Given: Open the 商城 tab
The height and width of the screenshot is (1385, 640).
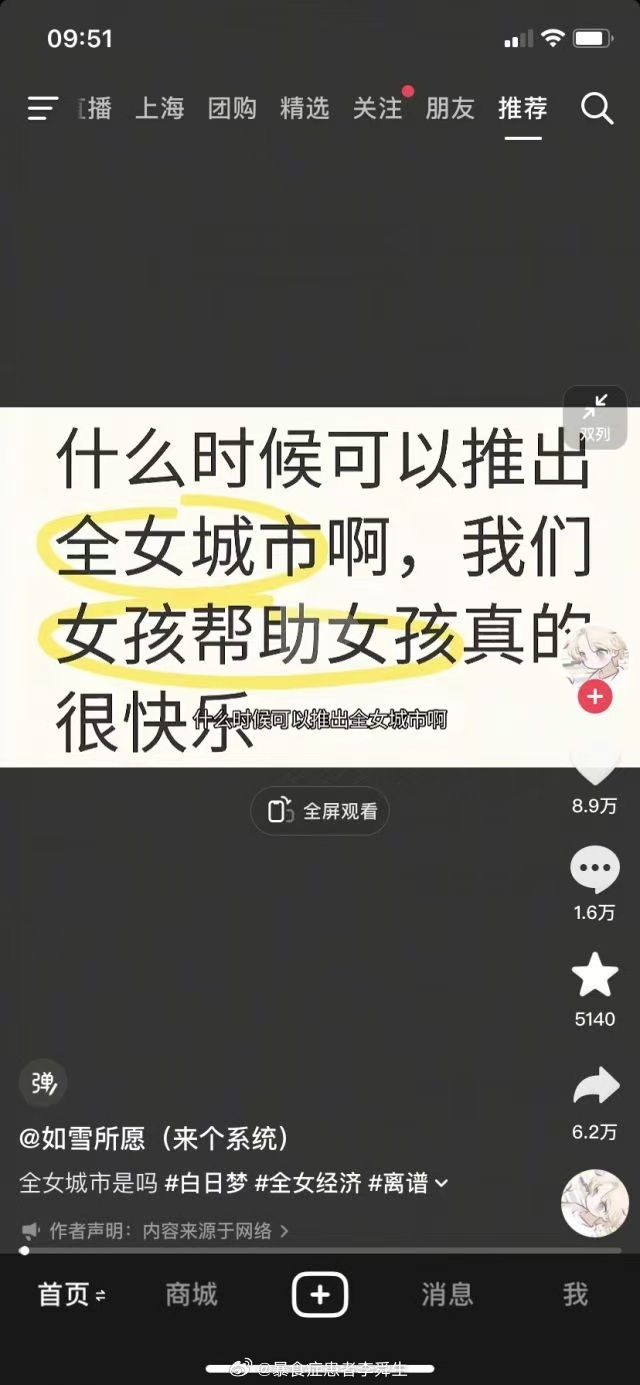Looking at the screenshot, I should click(x=191, y=1294).
